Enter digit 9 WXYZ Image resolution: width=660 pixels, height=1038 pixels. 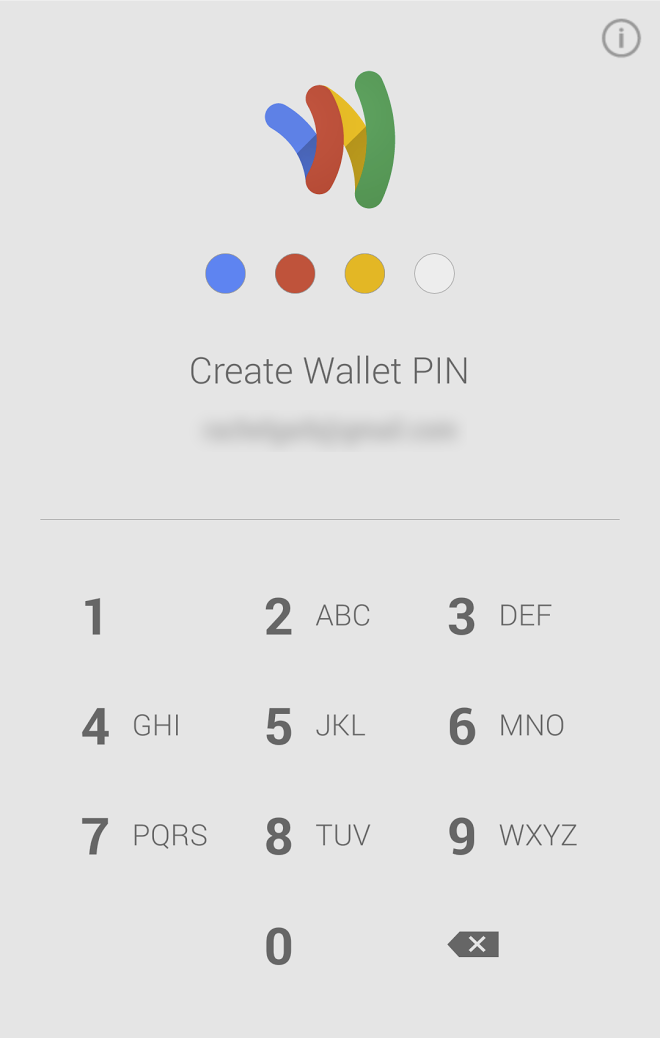click(x=511, y=836)
